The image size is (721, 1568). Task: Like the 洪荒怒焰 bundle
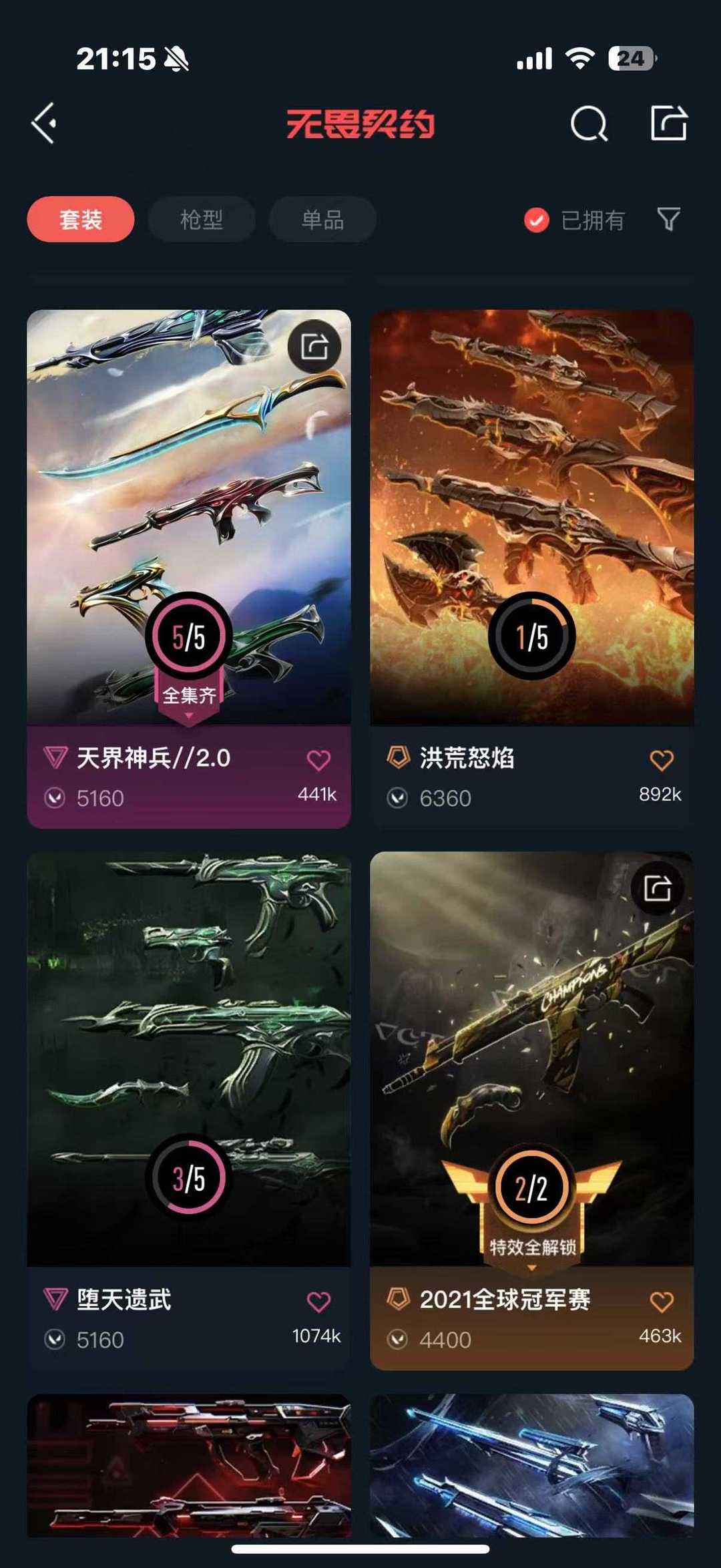pyautogui.click(x=661, y=760)
